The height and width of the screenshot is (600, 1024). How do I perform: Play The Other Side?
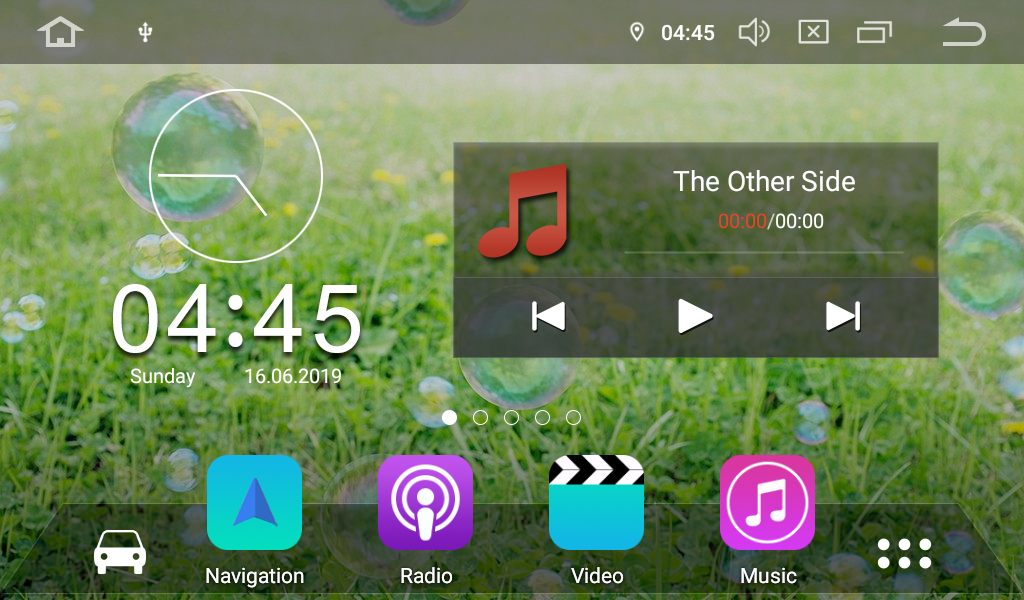pos(694,316)
